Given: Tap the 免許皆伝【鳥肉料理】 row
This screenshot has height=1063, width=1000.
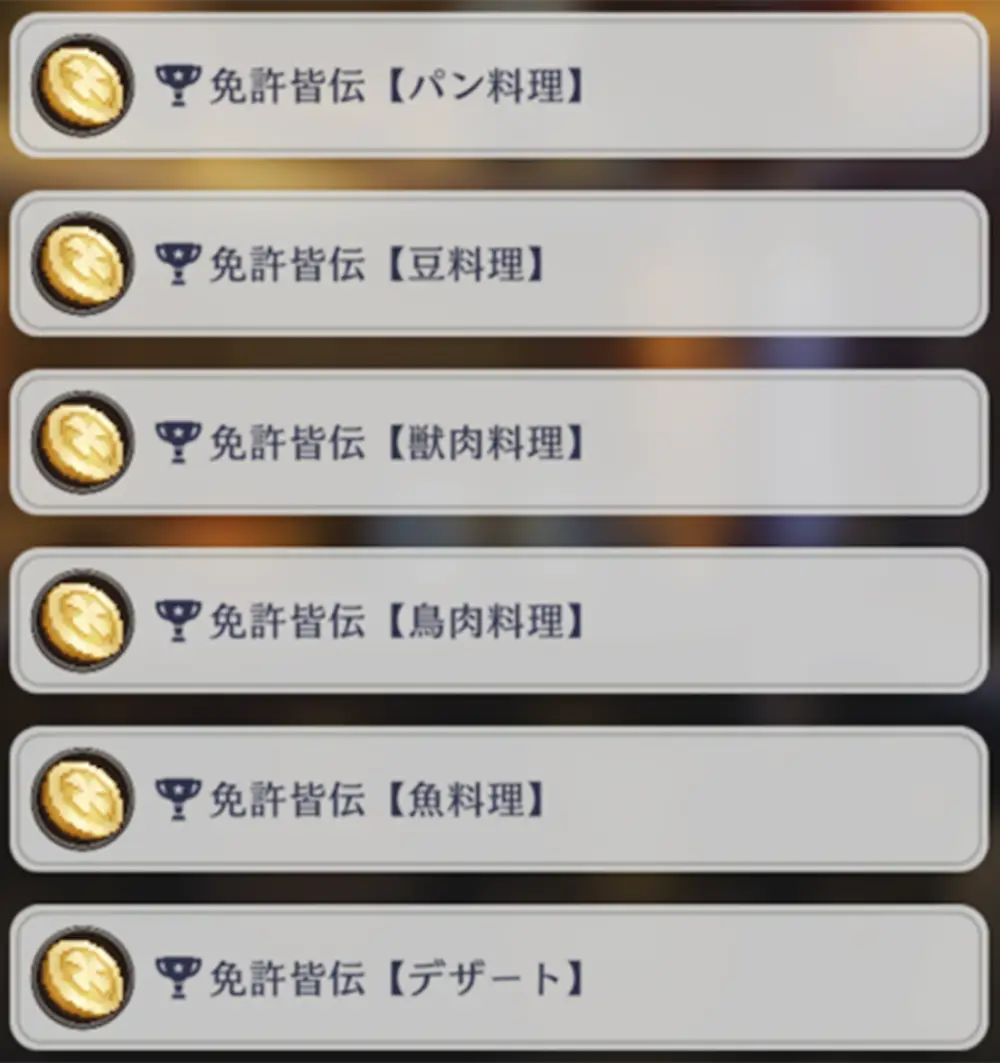Looking at the screenshot, I should (498, 620).
